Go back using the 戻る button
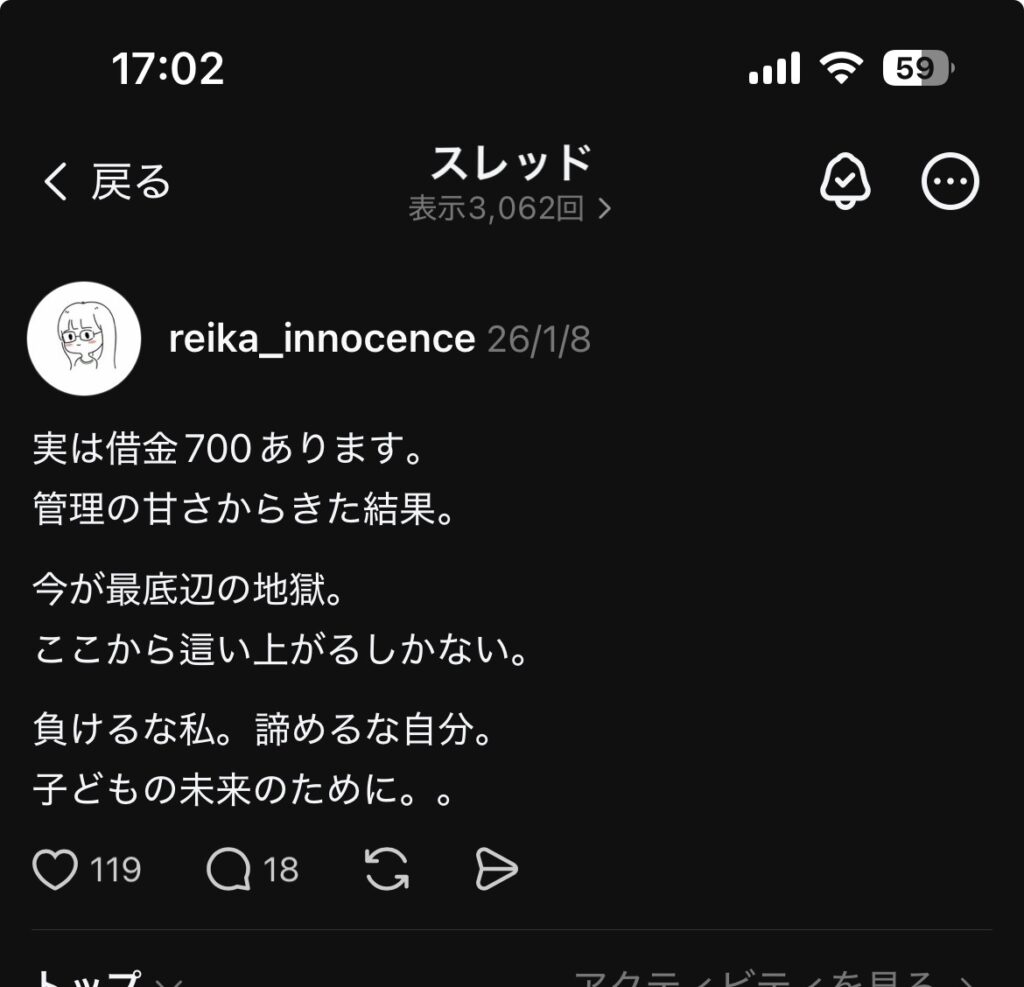Viewport: 1024px width, 987px height. pyautogui.click(x=108, y=182)
